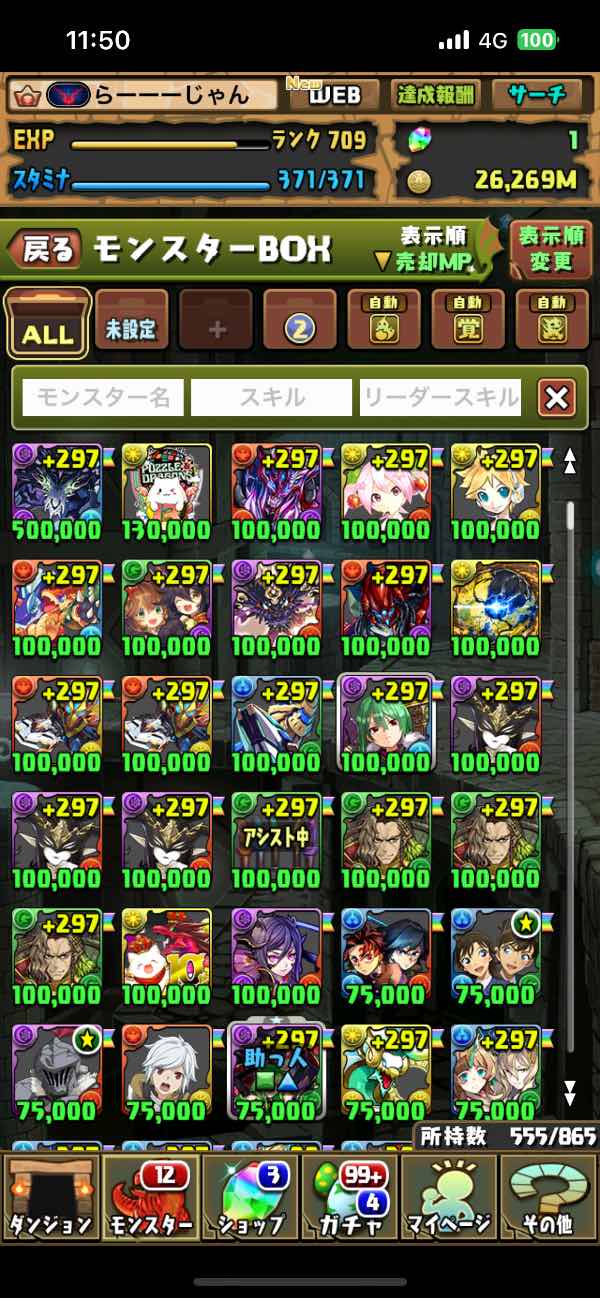The height and width of the screenshot is (1298, 600).
Task: Switch to the 未設定 box tab
Action: (x=132, y=321)
